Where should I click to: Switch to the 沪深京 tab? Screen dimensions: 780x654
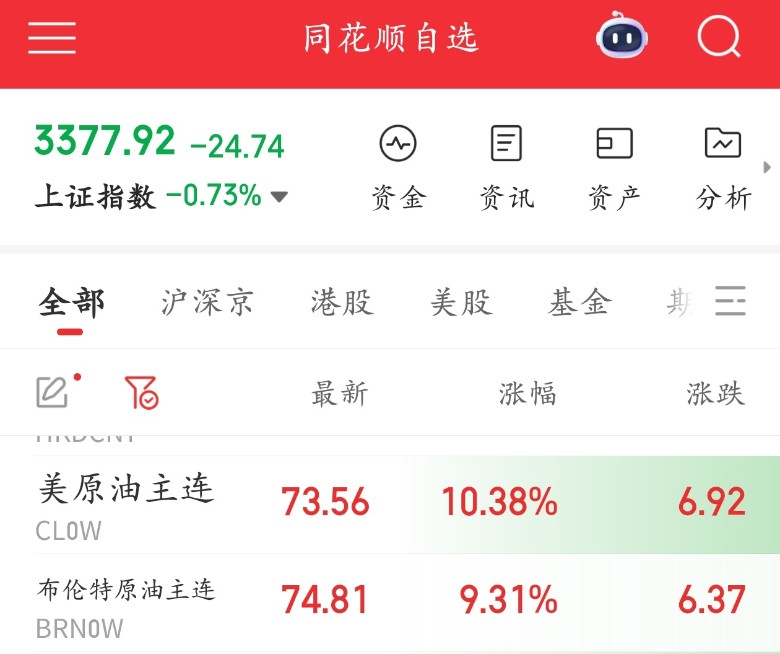coord(207,302)
